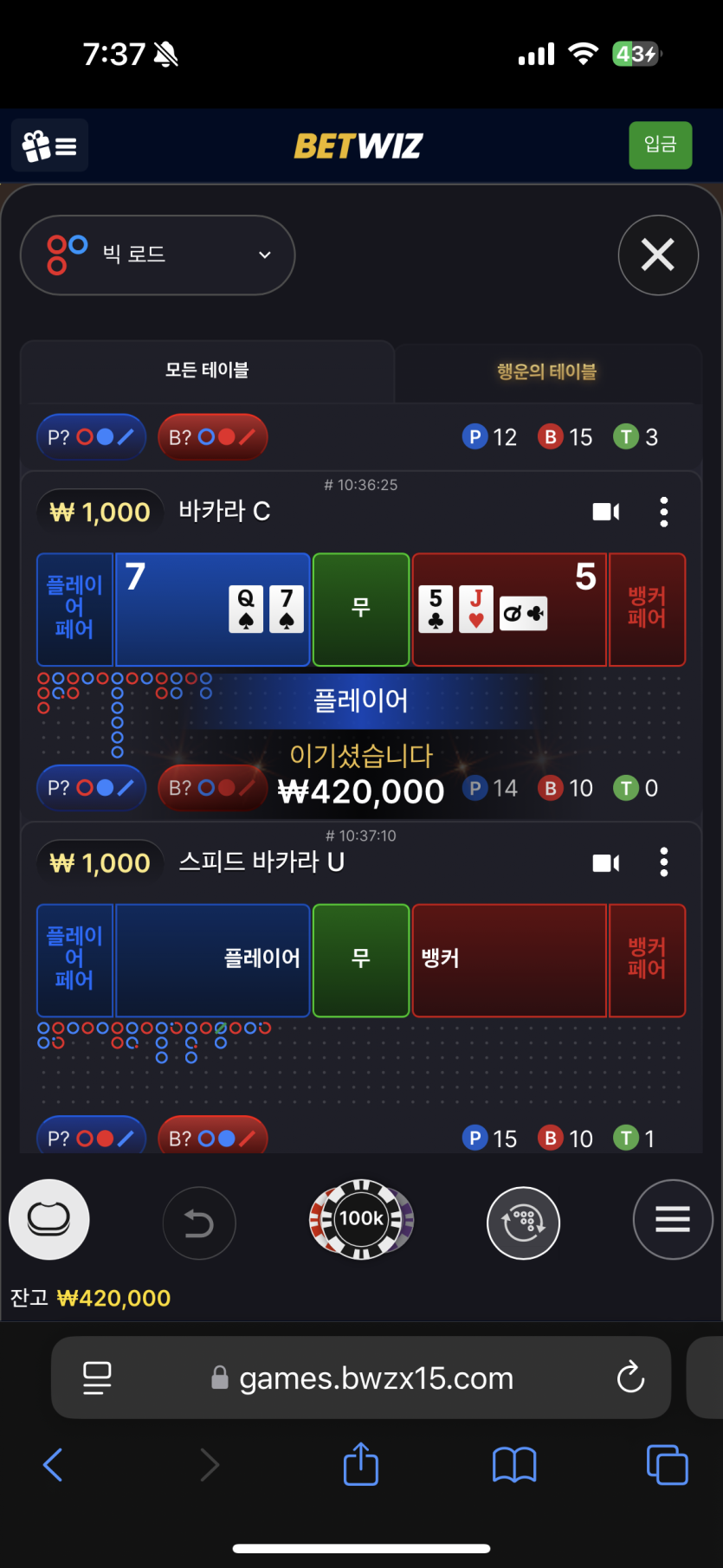The width and height of the screenshot is (723, 1568).
Task: Open the gift menu button
Action: coord(49,145)
